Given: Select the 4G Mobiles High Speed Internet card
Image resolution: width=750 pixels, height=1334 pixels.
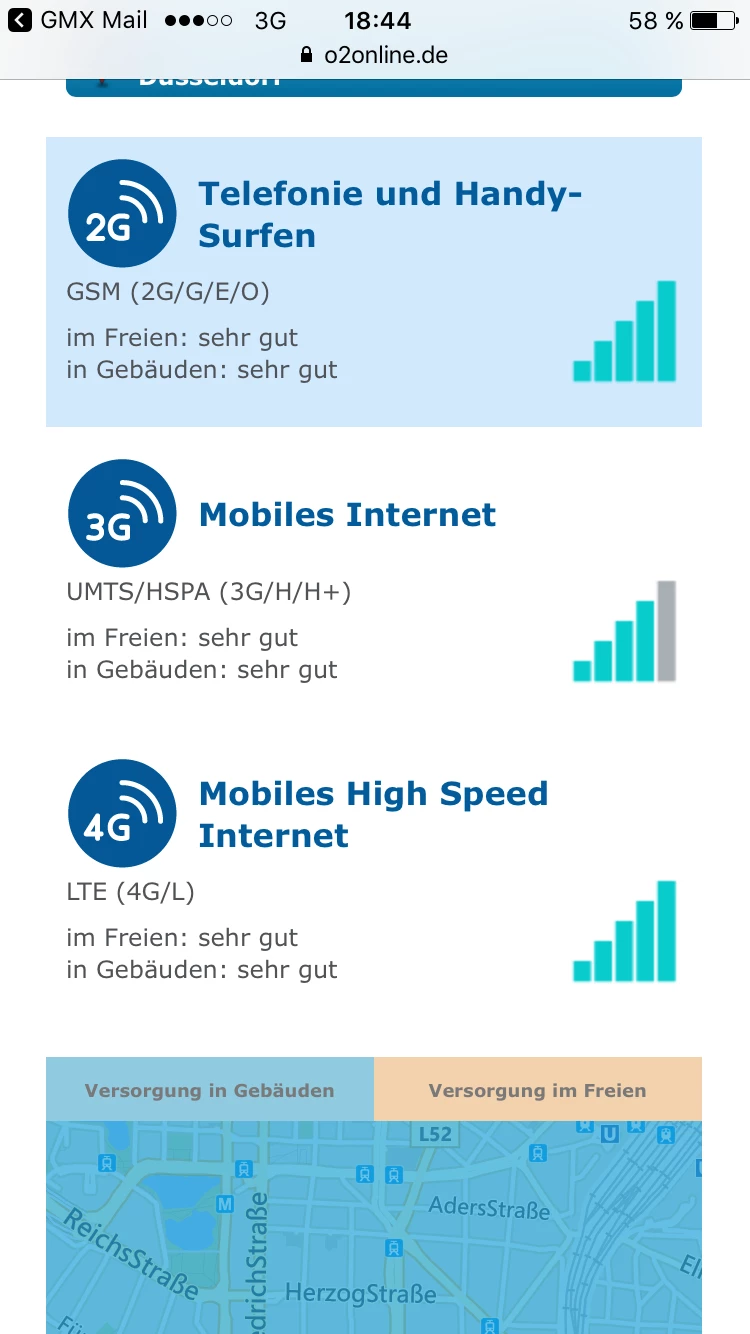Looking at the screenshot, I should tap(373, 880).
